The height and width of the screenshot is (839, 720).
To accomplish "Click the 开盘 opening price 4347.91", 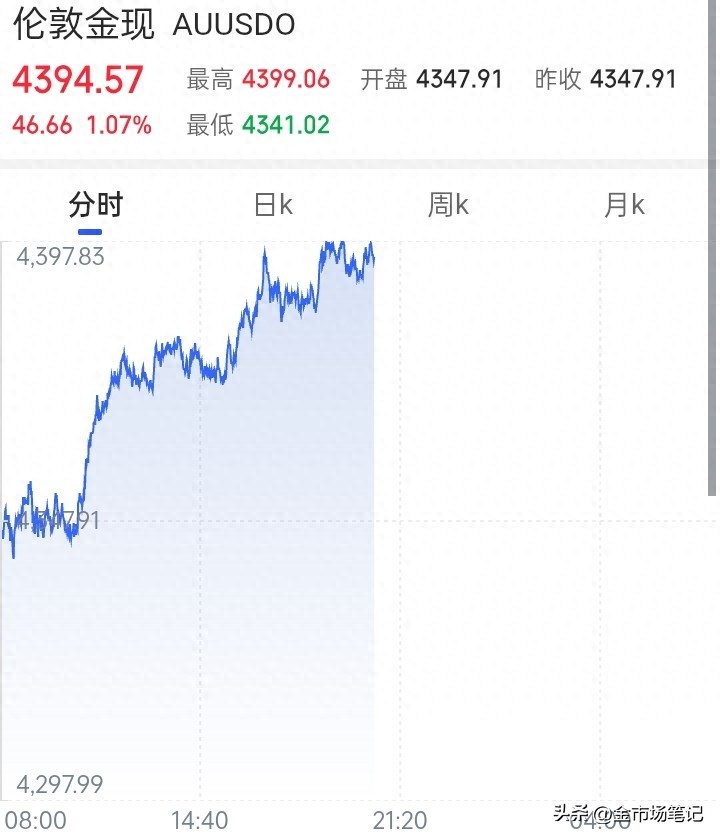I will click(x=459, y=77).
